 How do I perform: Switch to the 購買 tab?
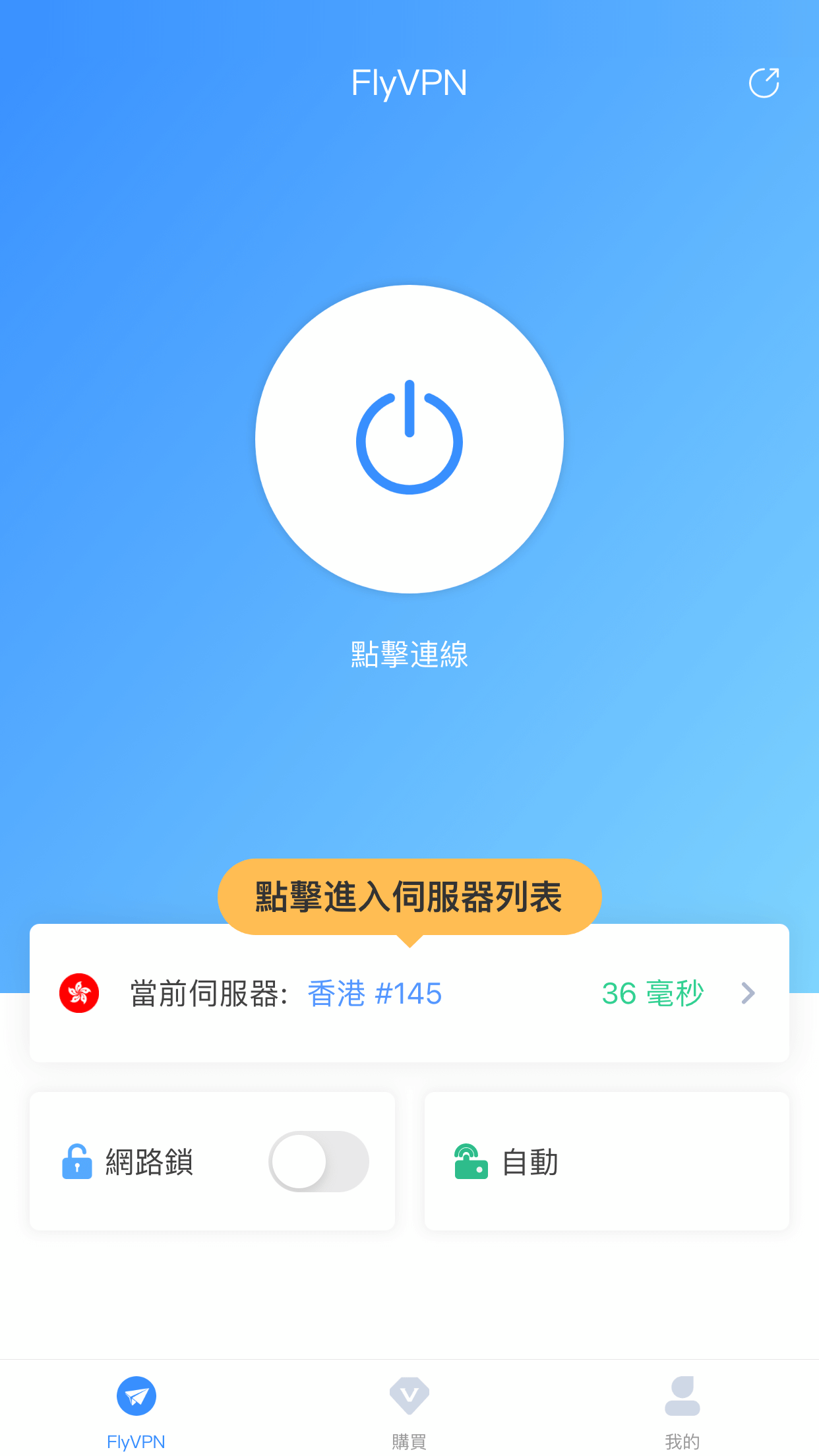(x=409, y=1412)
